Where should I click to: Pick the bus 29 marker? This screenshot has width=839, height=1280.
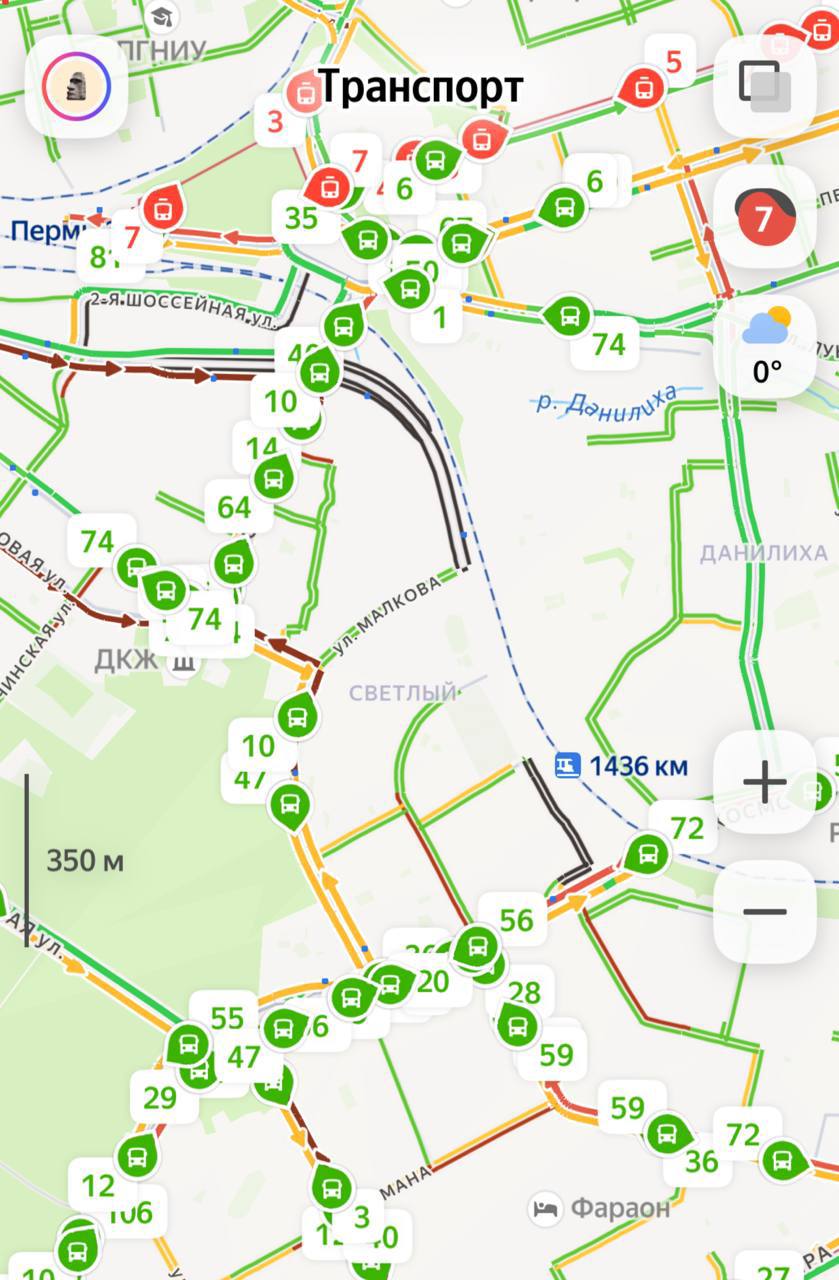[186, 1046]
